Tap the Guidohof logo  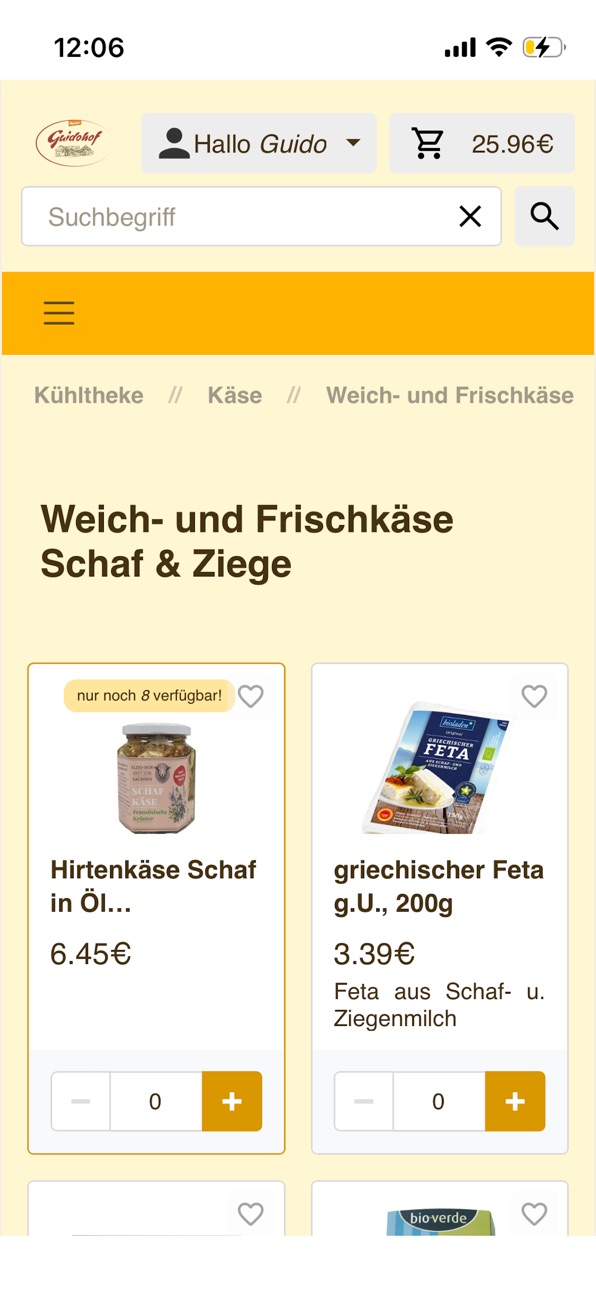(x=72, y=143)
